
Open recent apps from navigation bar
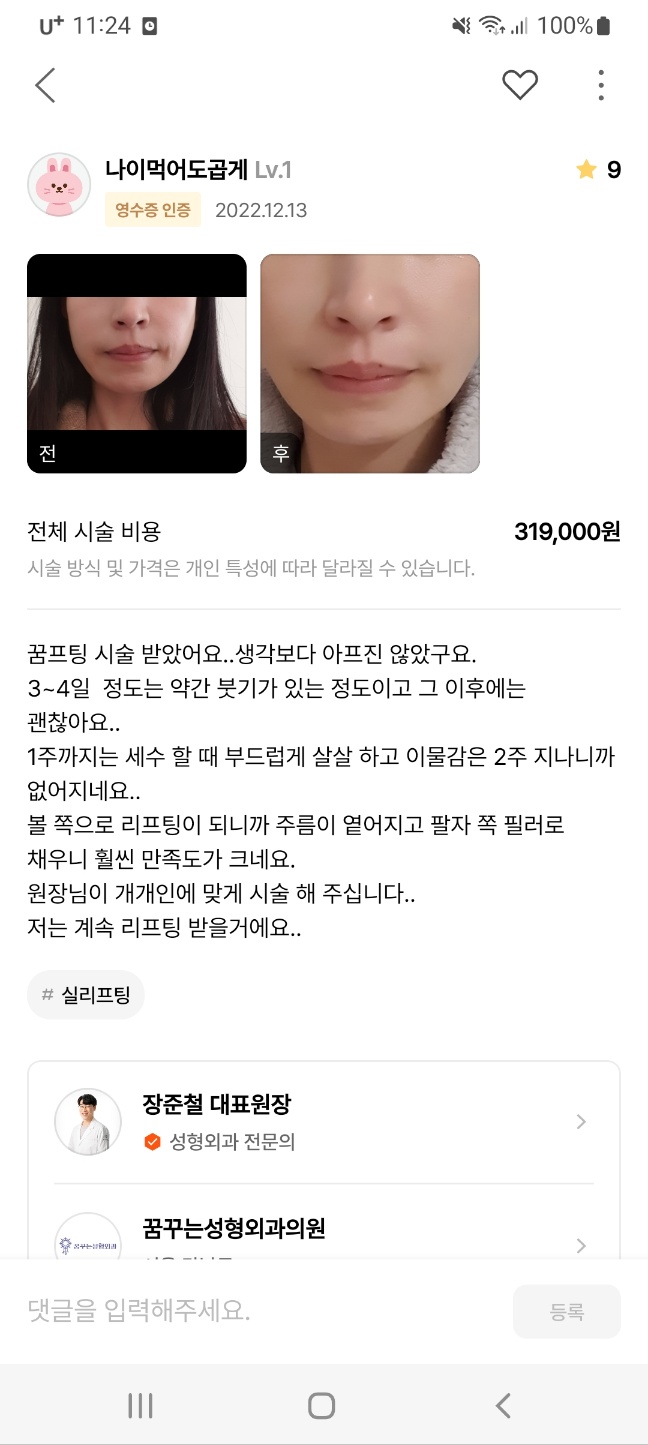coord(140,1406)
